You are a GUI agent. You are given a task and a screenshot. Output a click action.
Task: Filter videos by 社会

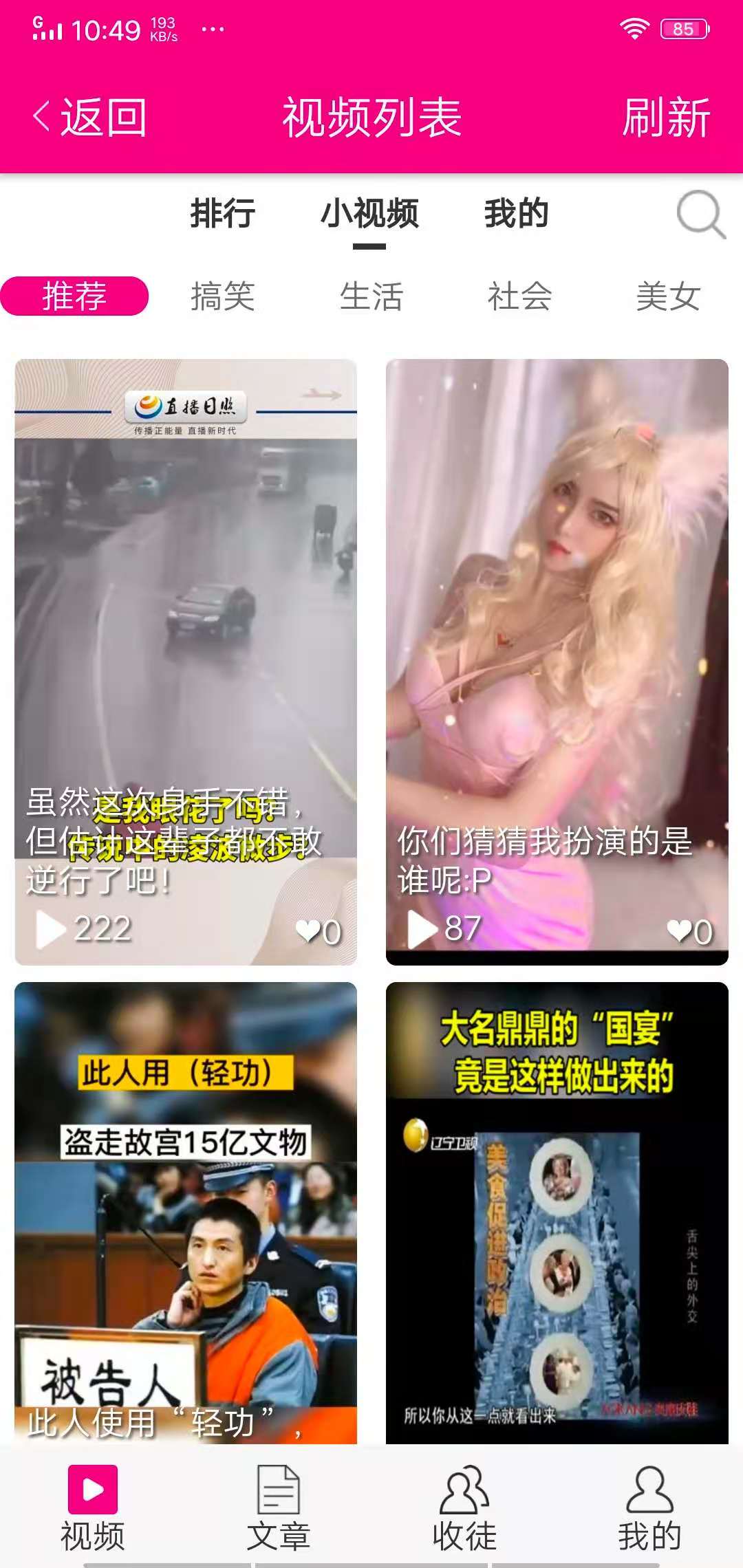pos(520,296)
